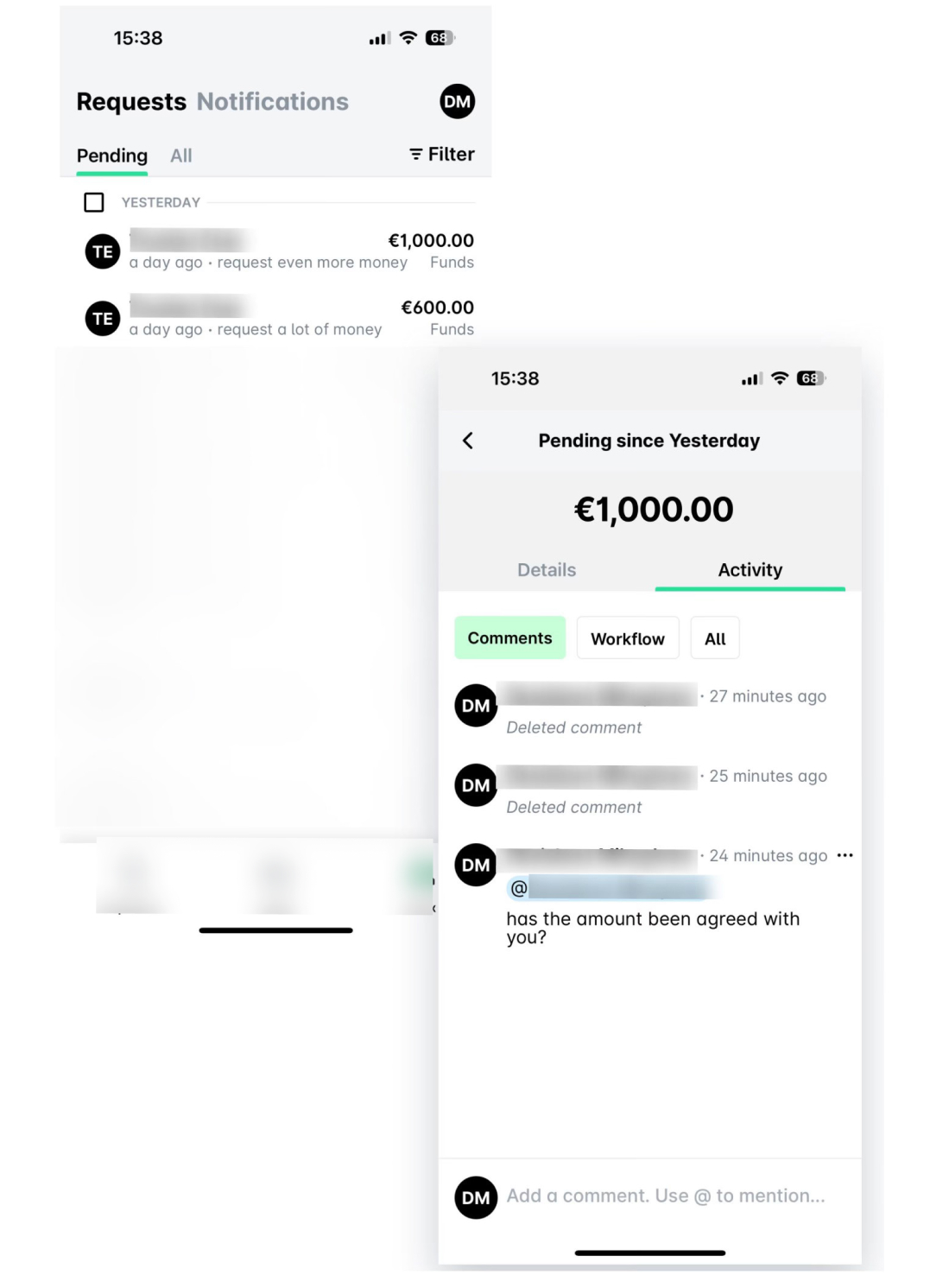Show All activity entries
Viewport: 930px width, 1288px height.
click(715, 638)
